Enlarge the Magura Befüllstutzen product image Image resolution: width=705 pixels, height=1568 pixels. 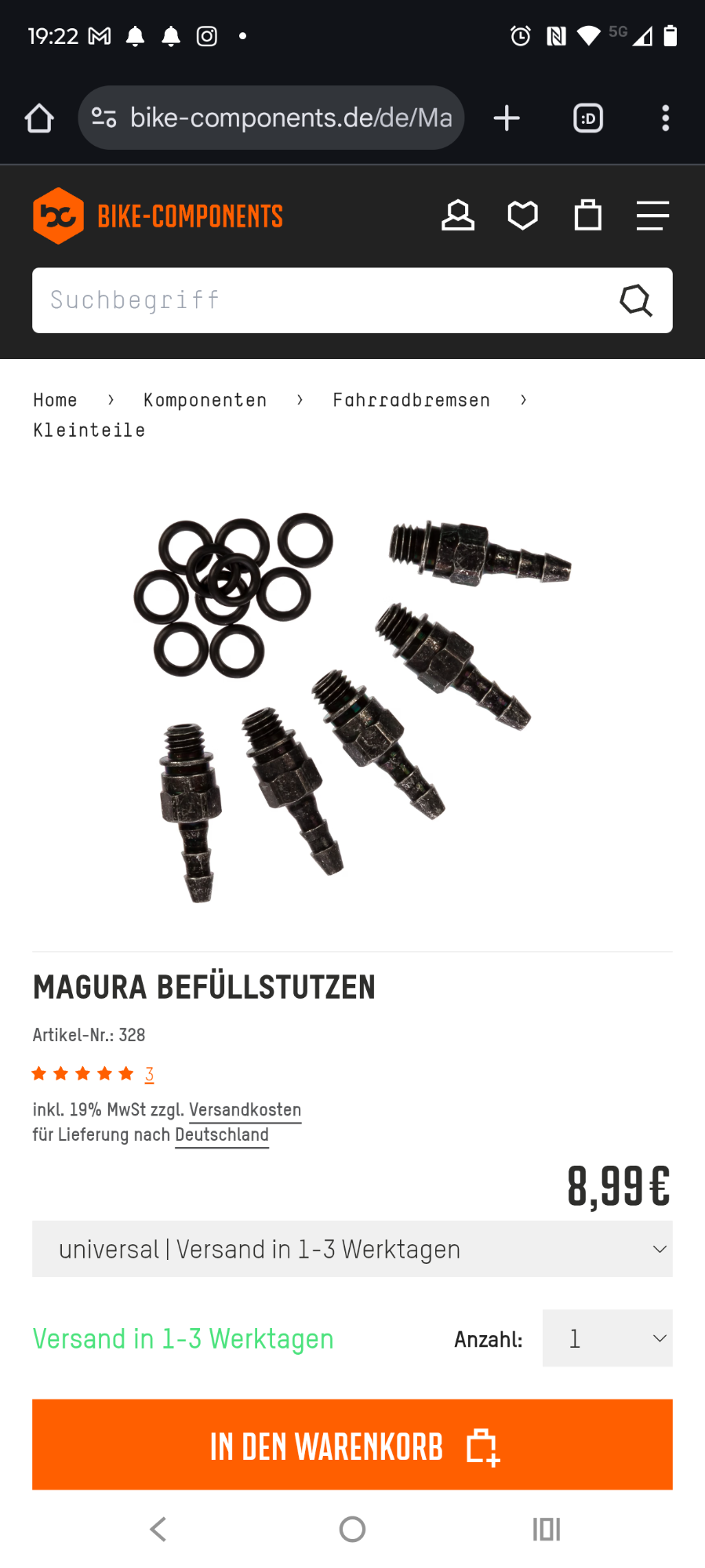click(352, 706)
